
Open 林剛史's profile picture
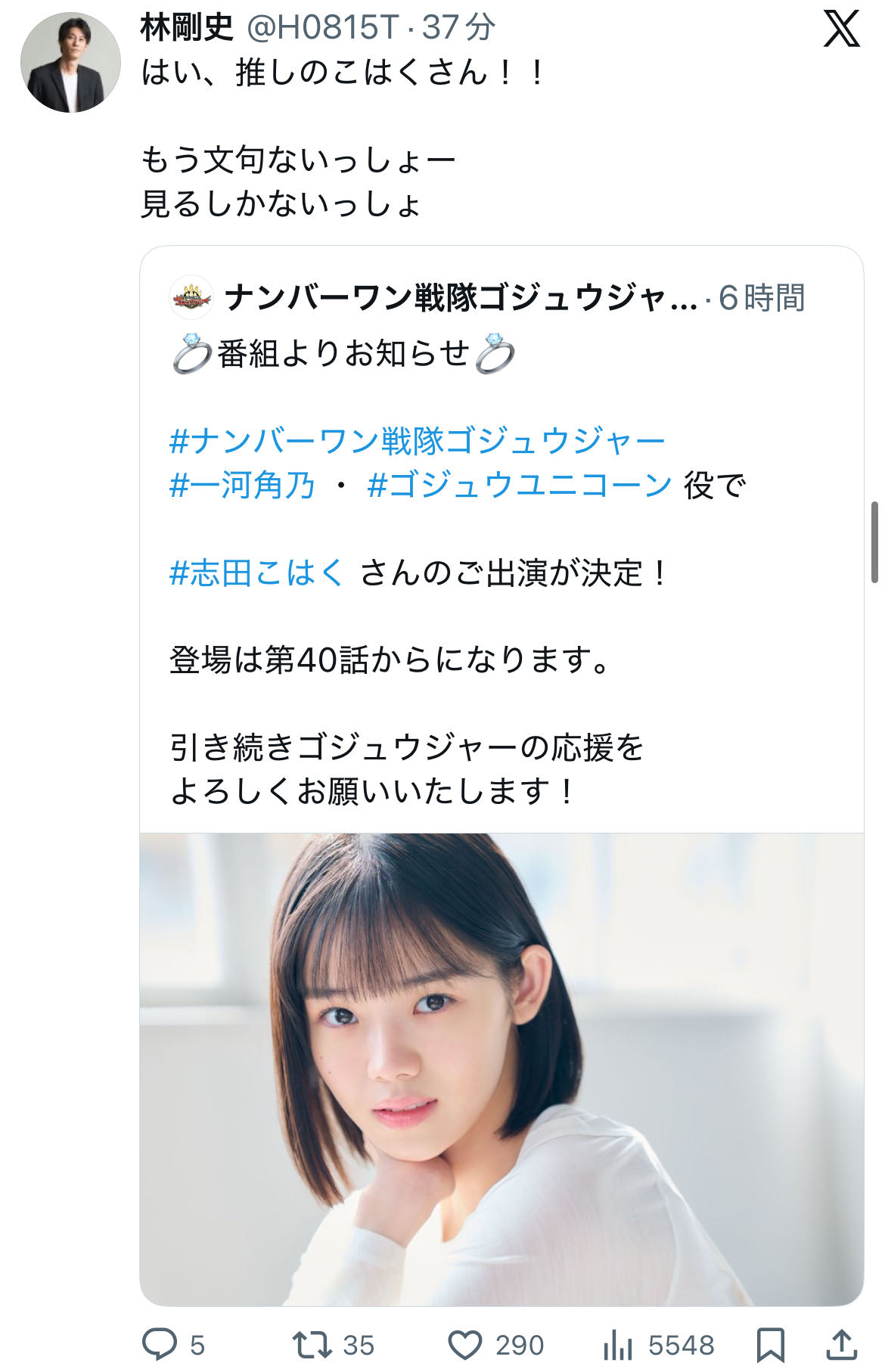(x=70, y=62)
